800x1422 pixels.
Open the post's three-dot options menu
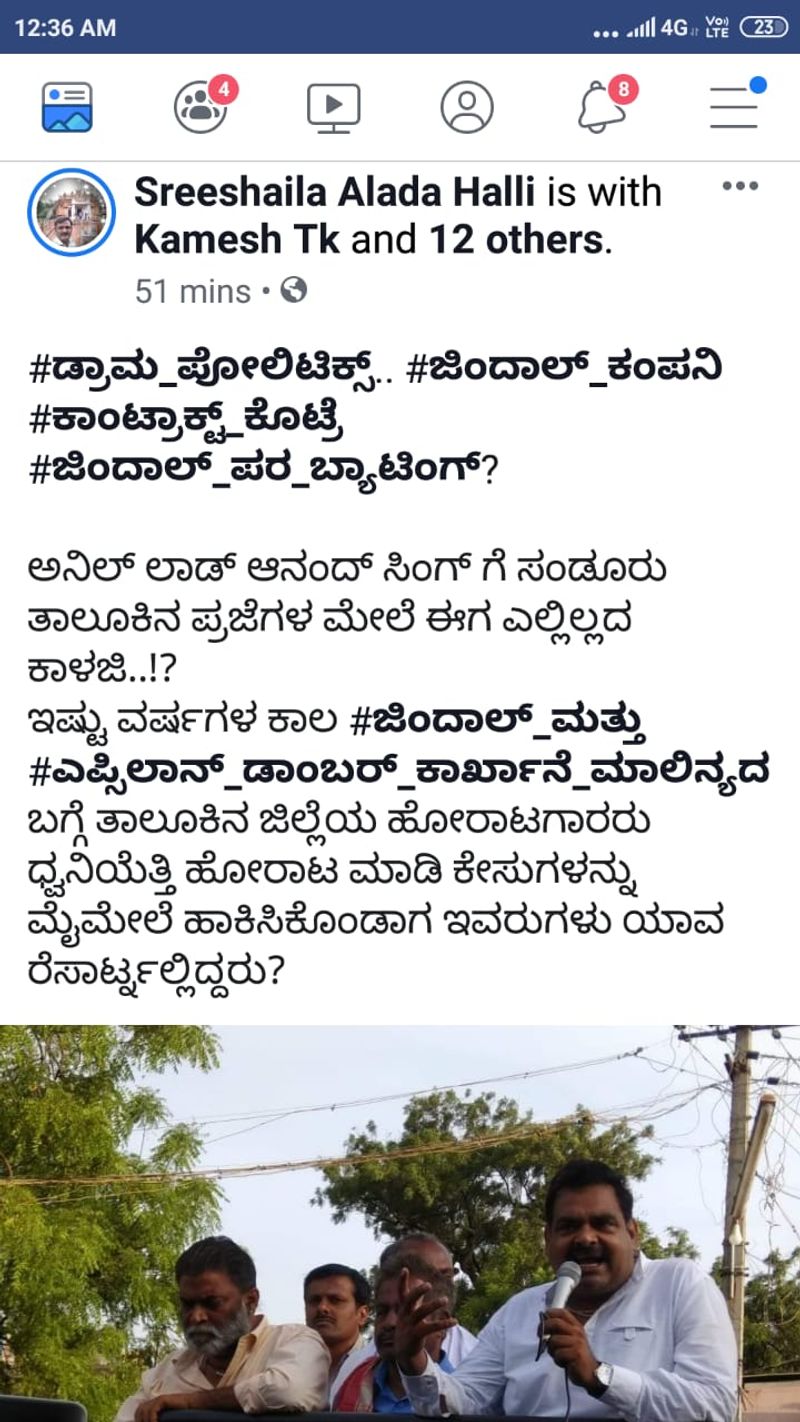pyautogui.click(x=740, y=186)
